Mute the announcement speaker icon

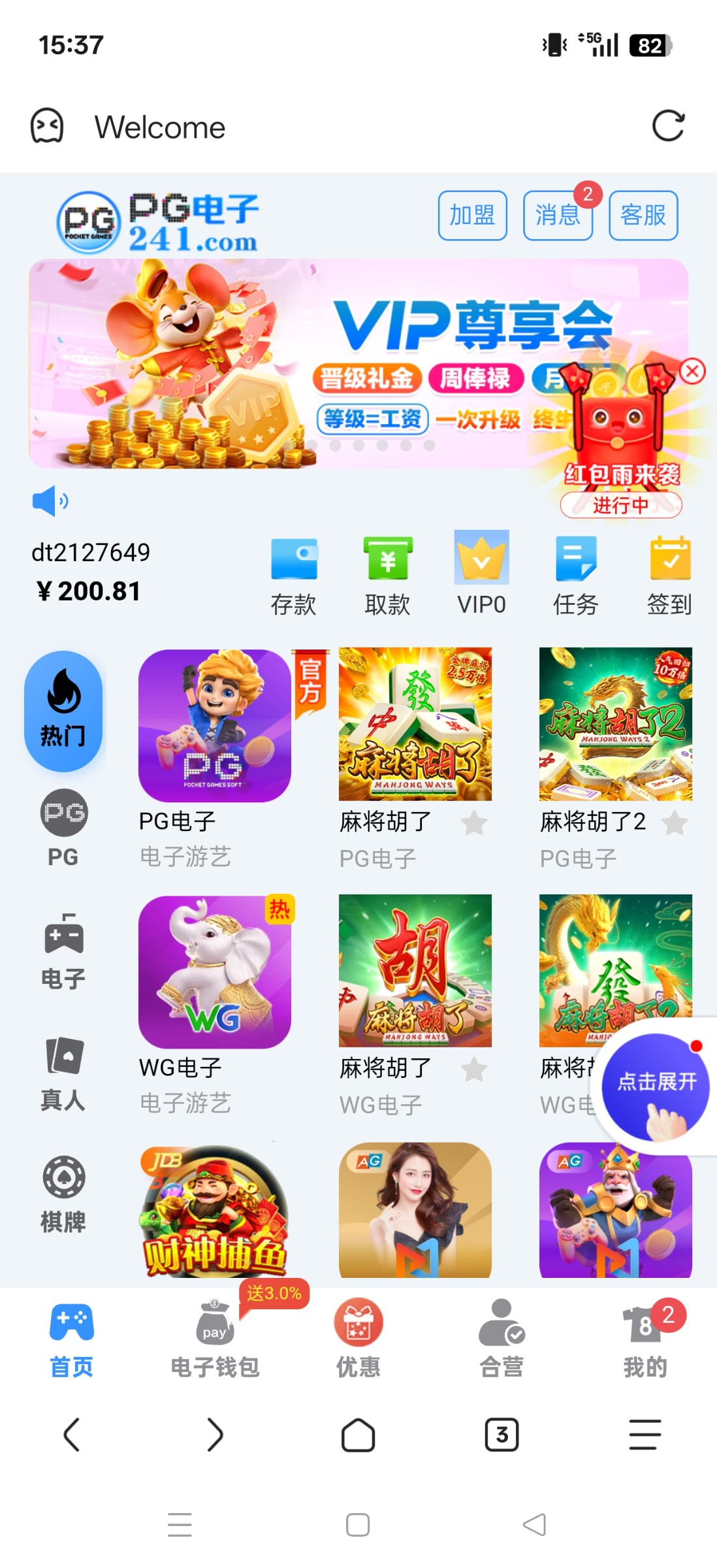point(49,500)
